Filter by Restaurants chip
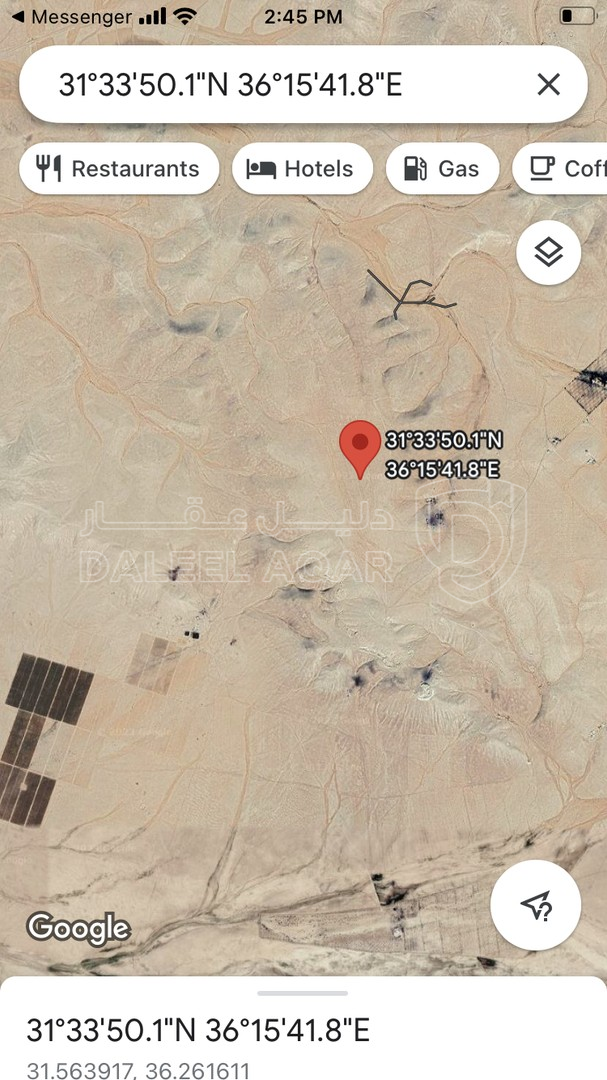 click(119, 169)
